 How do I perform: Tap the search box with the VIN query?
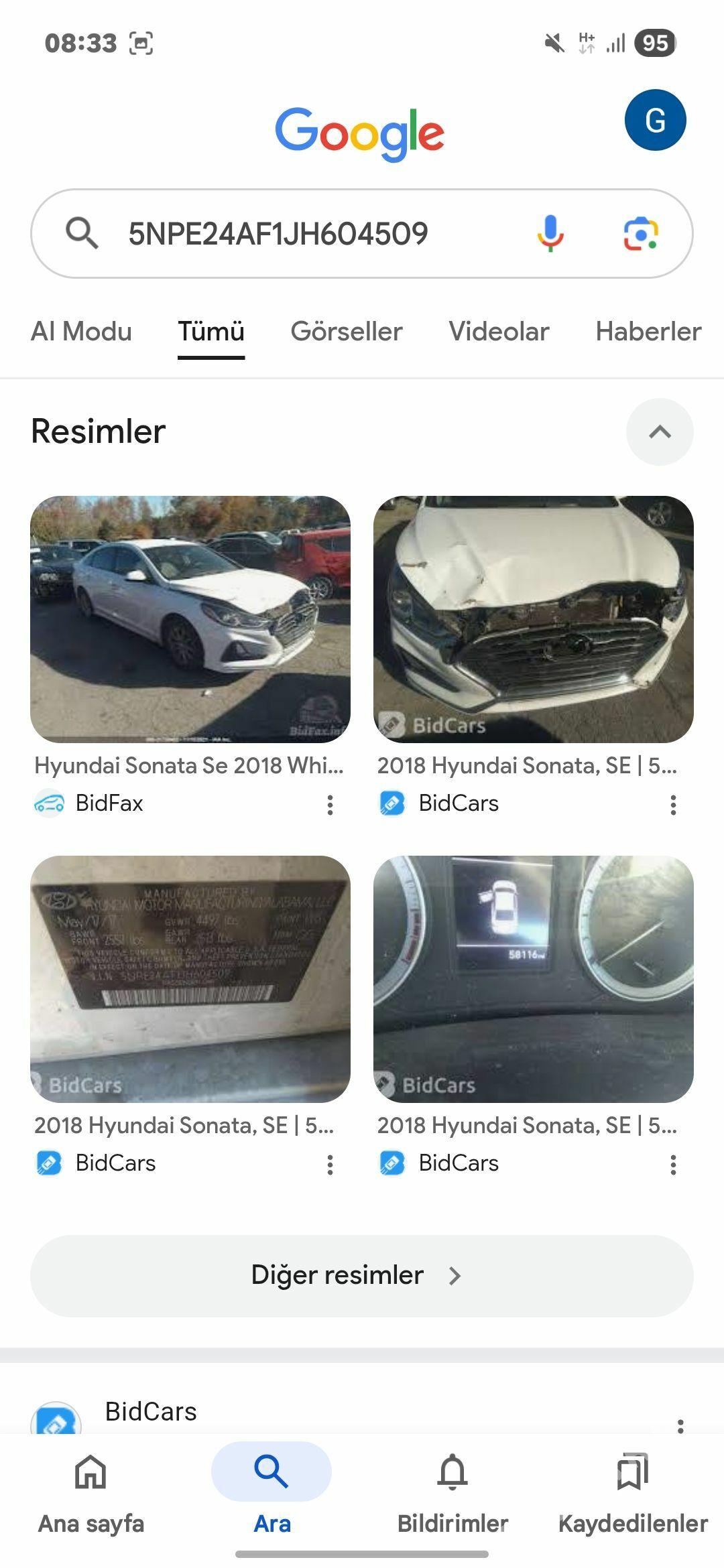pyautogui.click(x=302, y=234)
